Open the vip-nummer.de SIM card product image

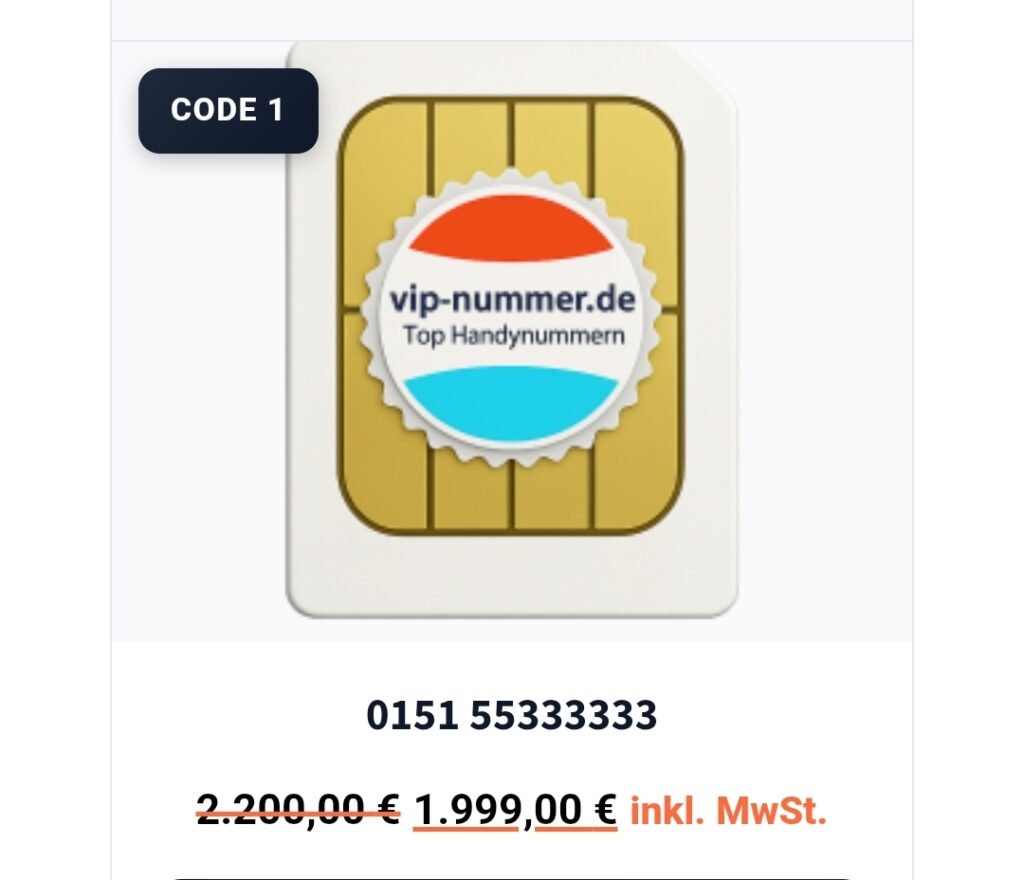click(511, 330)
